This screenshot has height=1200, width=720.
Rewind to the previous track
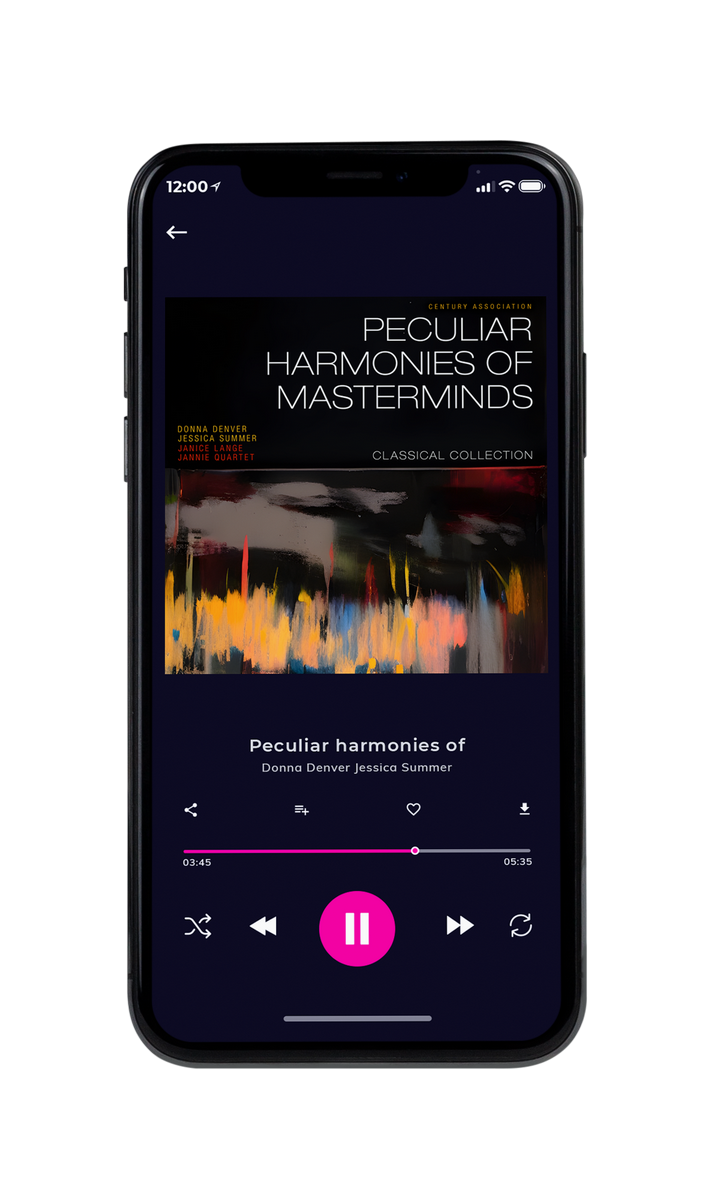(263, 927)
